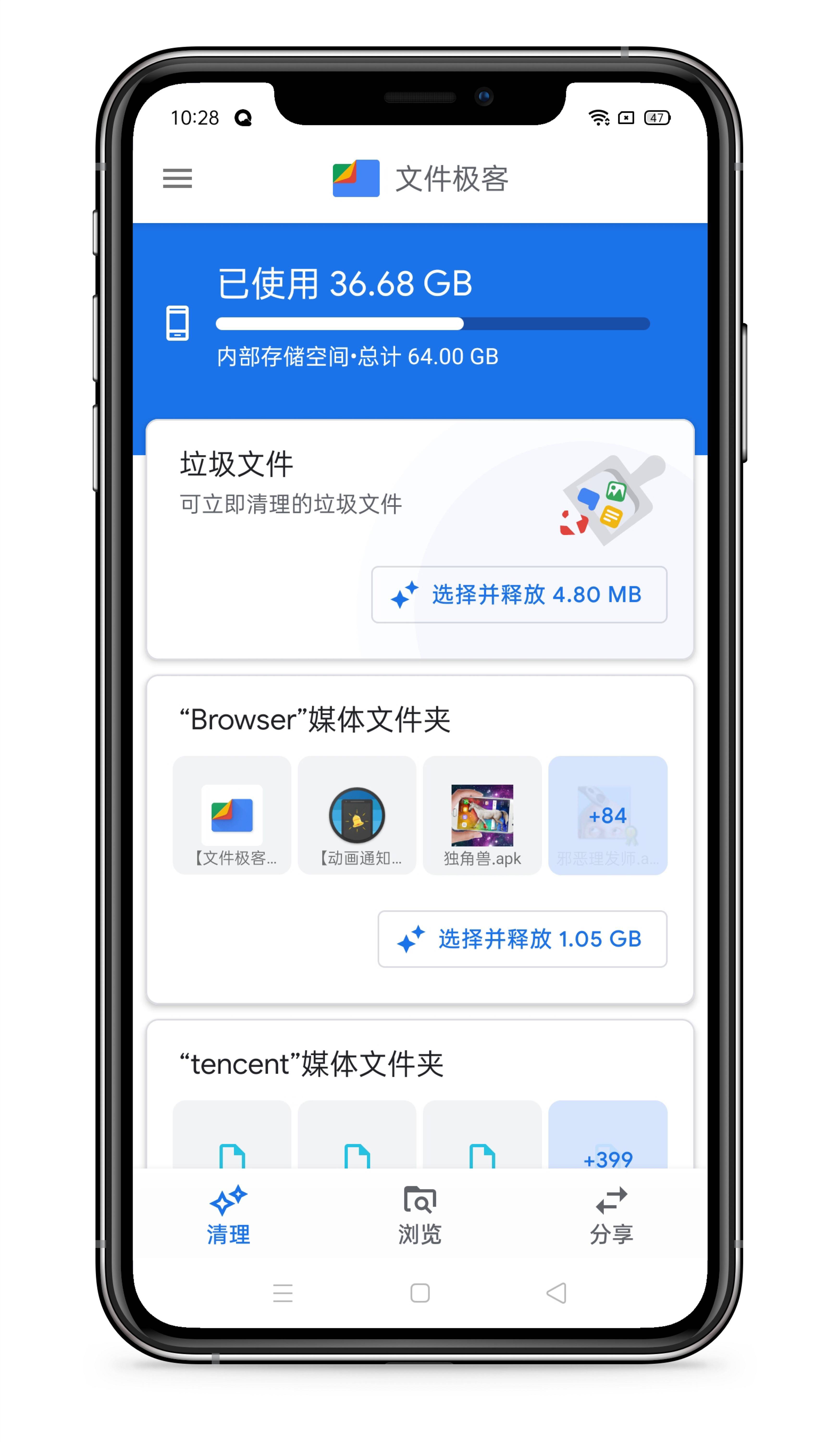This screenshot has width=840, height=1442.
Task: Tap 选择并释放 1.05 GB Browser button
Action: (x=522, y=939)
